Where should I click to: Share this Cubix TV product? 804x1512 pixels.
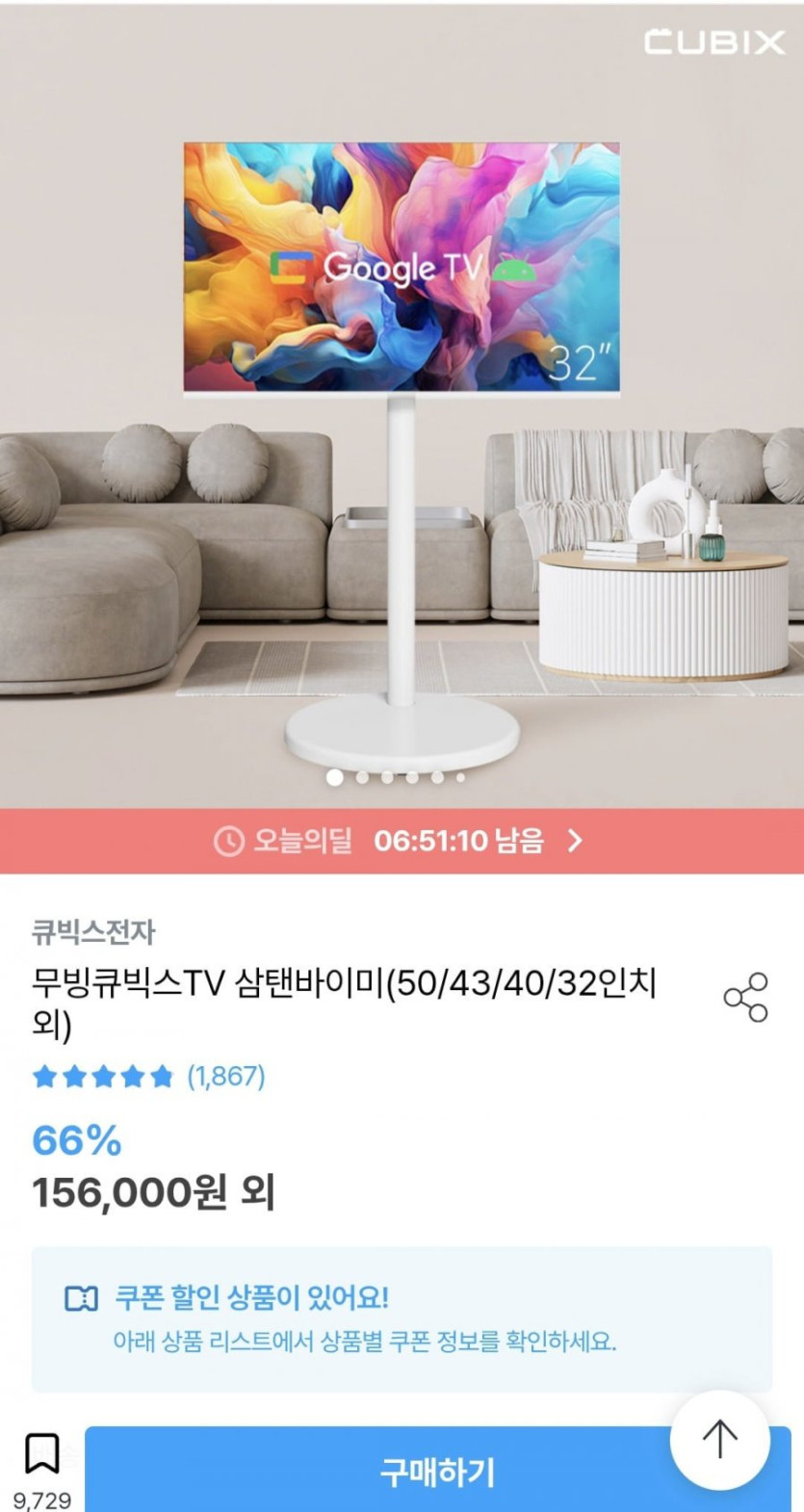(x=745, y=997)
